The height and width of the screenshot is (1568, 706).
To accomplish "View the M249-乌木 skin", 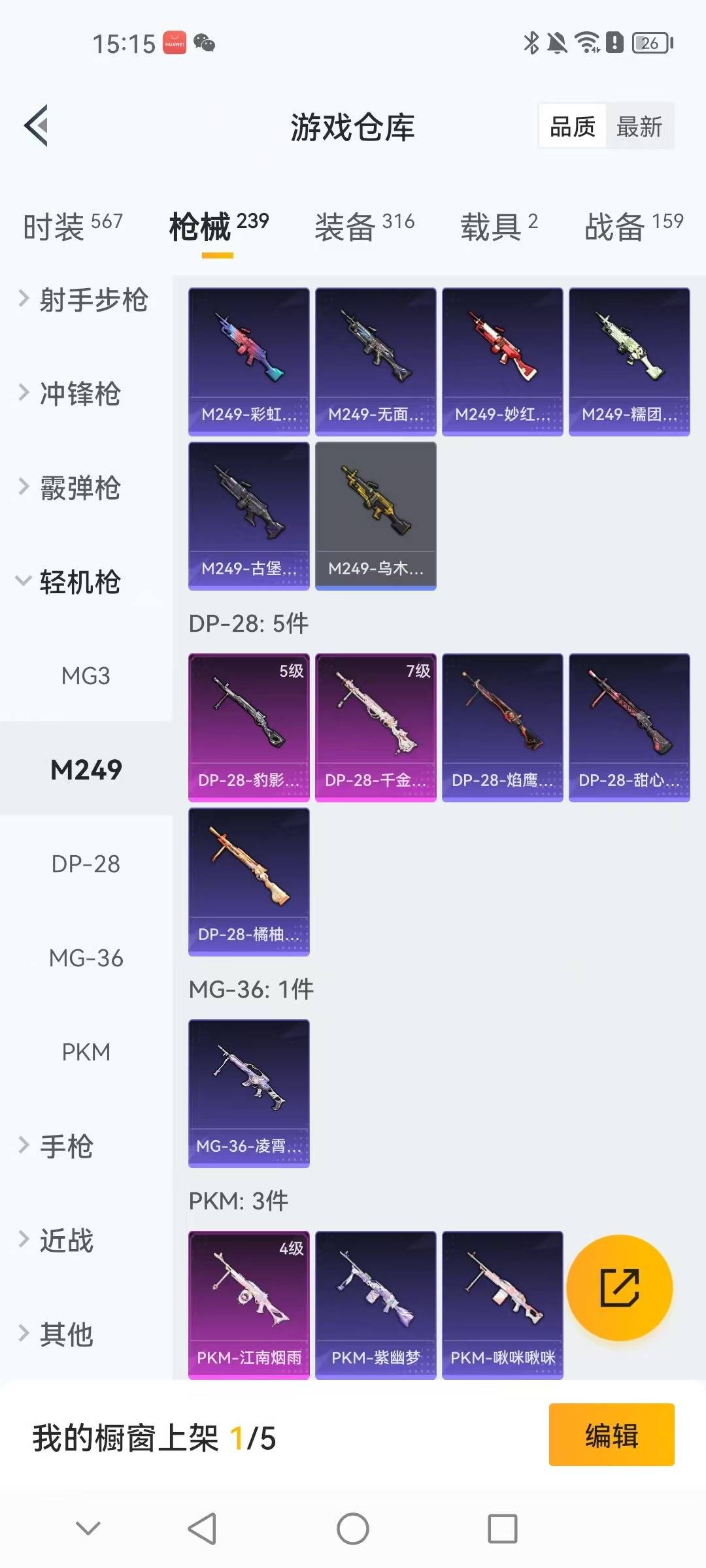I will tap(375, 515).
